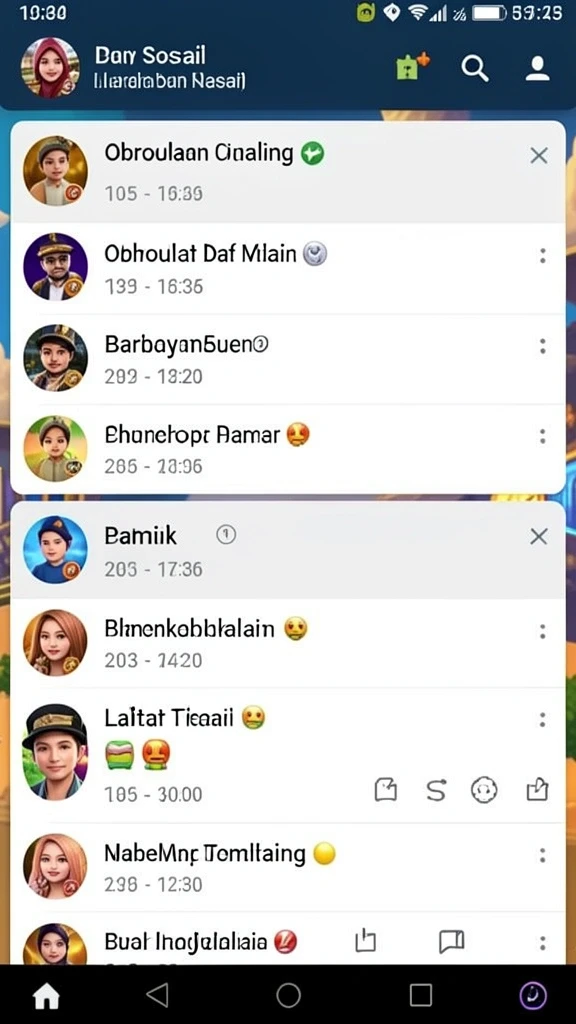Dismiss the Obroulaan Cinaling card
576x1024 pixels.
(539, 155)
